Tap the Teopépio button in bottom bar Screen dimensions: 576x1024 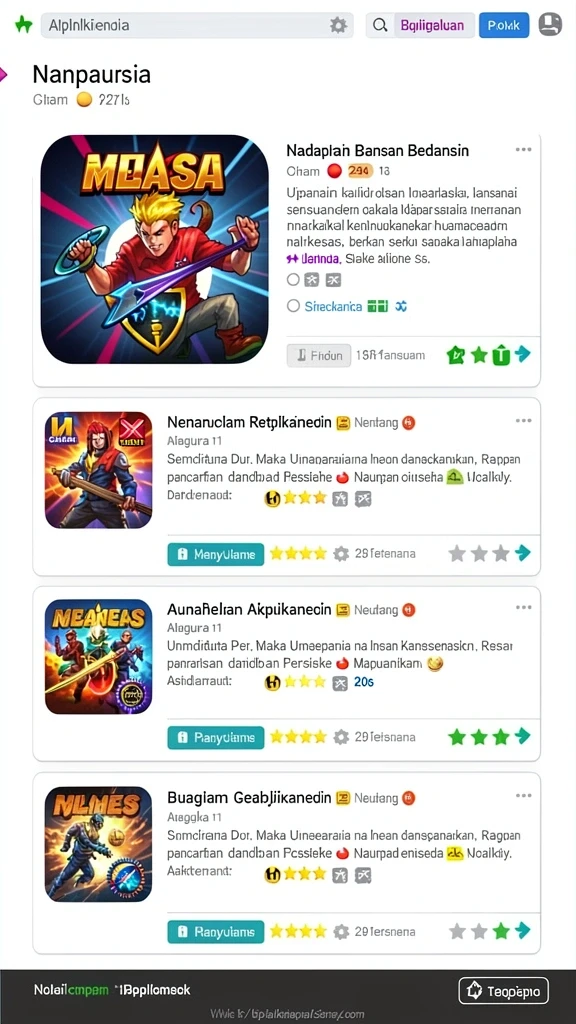[x=504, y=991]
